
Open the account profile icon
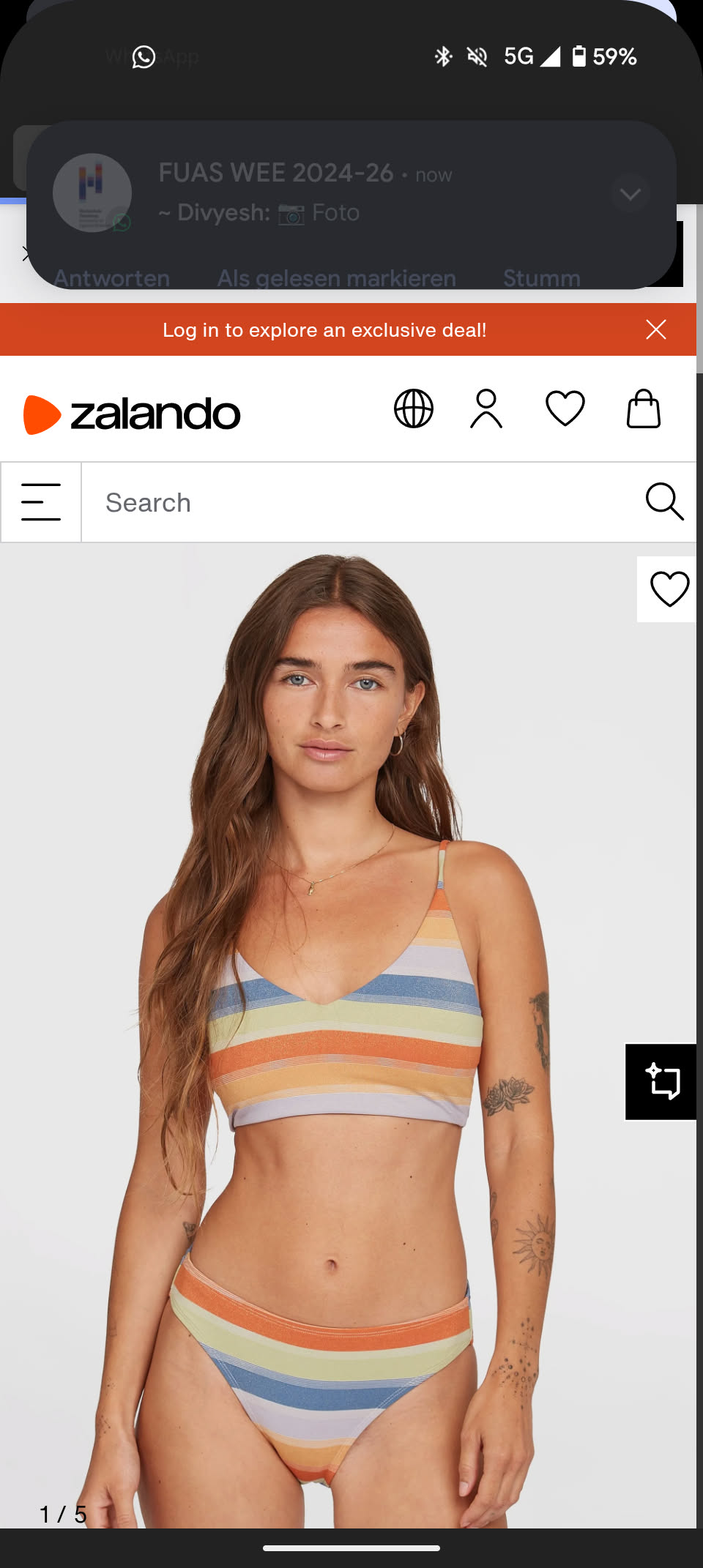[486, 408]
